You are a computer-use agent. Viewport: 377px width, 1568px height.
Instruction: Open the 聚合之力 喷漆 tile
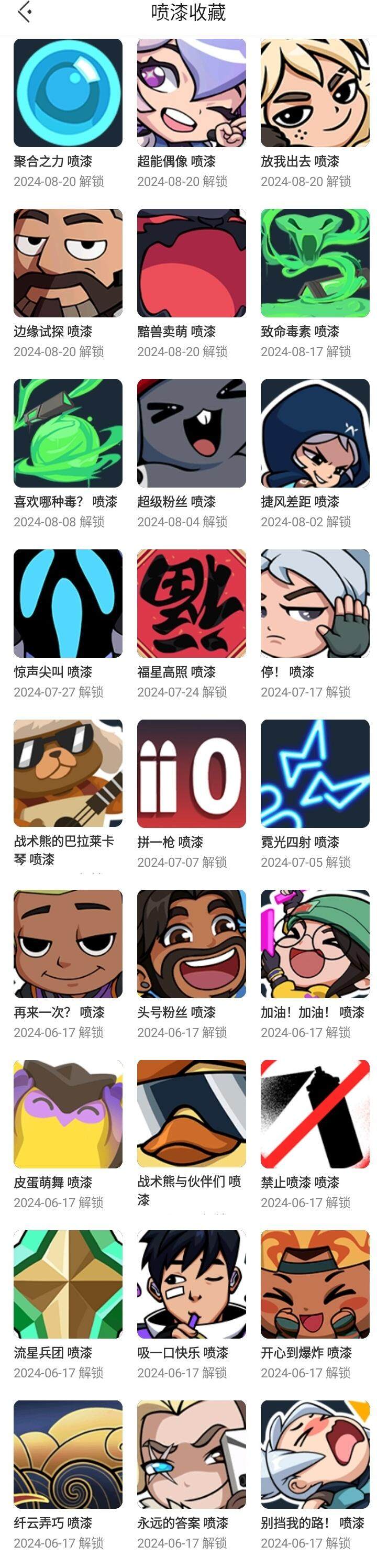point(68,93)
